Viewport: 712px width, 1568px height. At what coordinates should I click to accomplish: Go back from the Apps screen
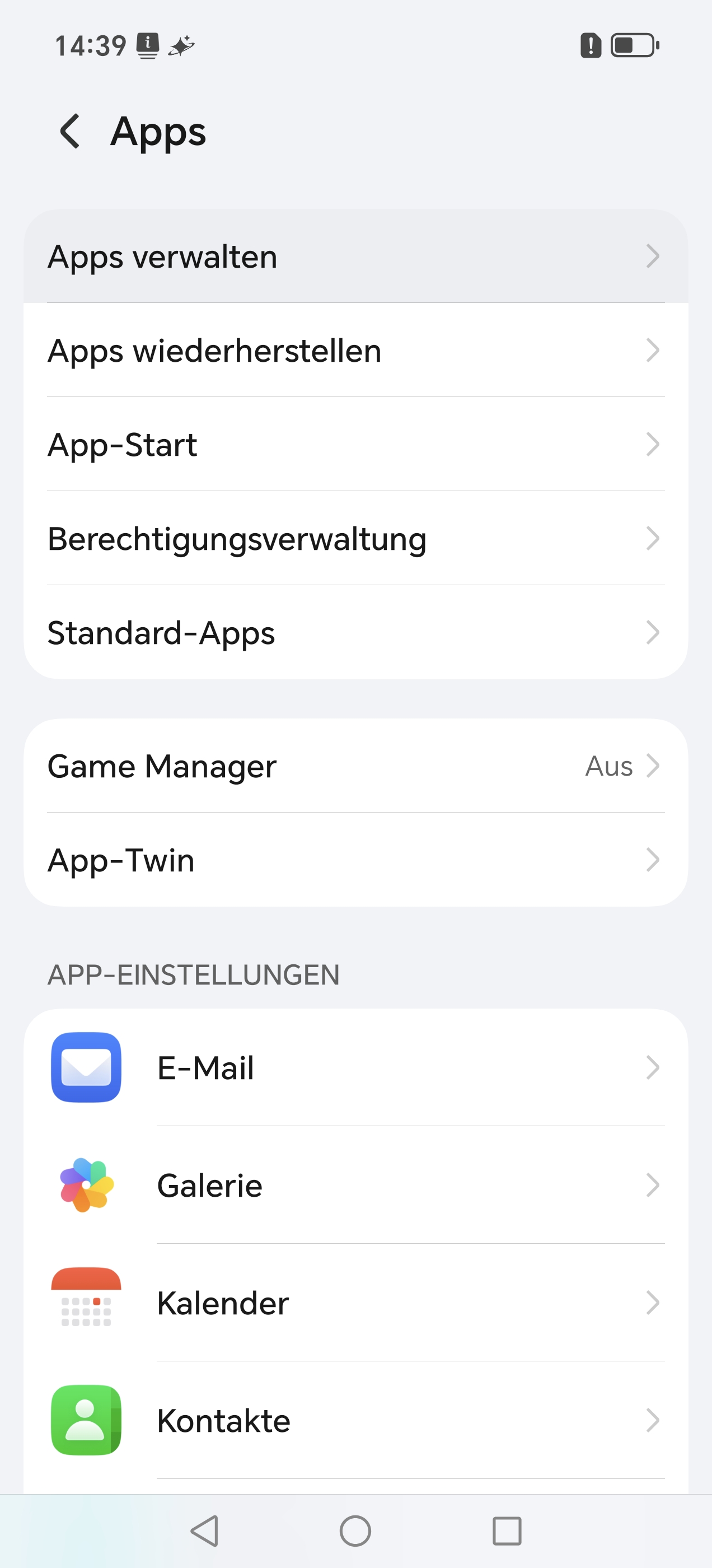(71, 132)
